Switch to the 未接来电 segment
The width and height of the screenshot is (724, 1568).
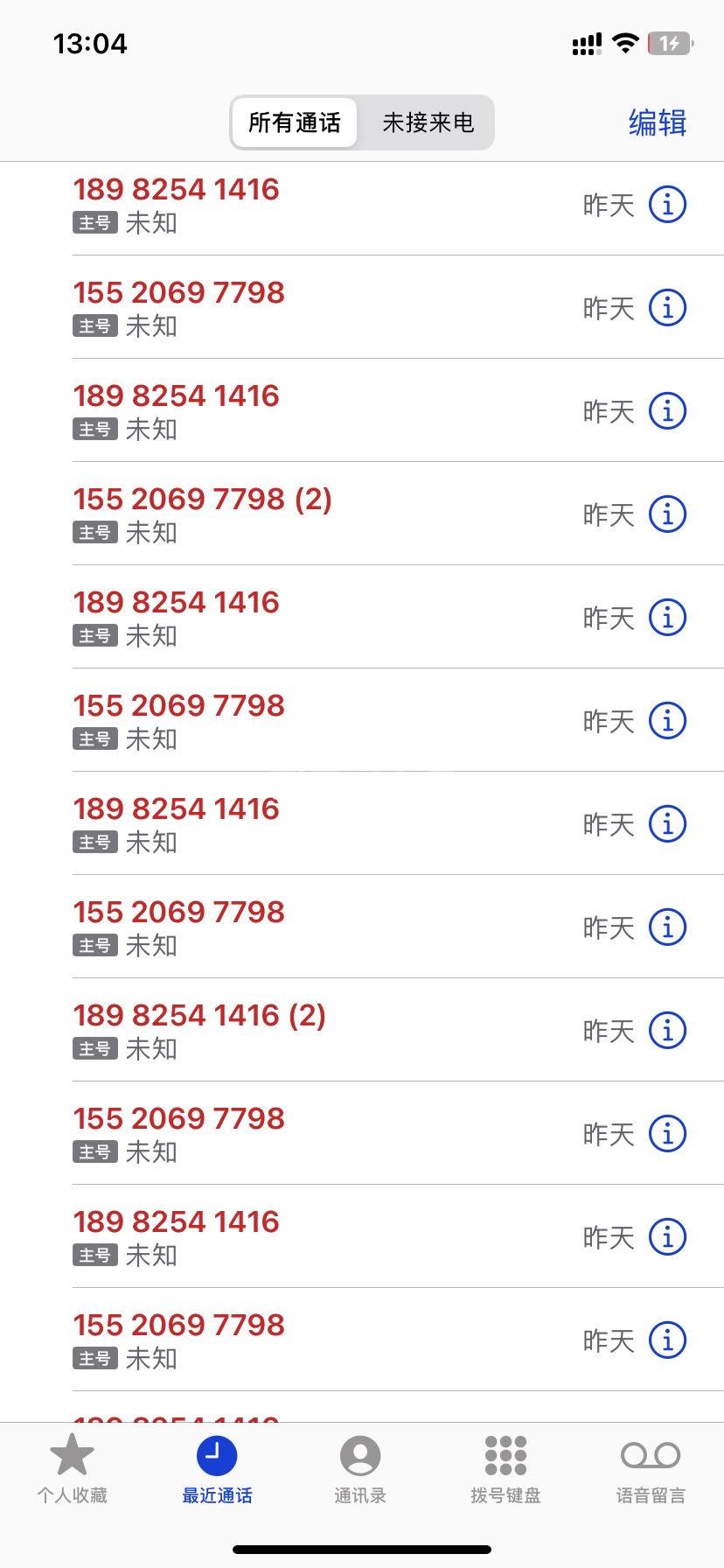(428, 122)
